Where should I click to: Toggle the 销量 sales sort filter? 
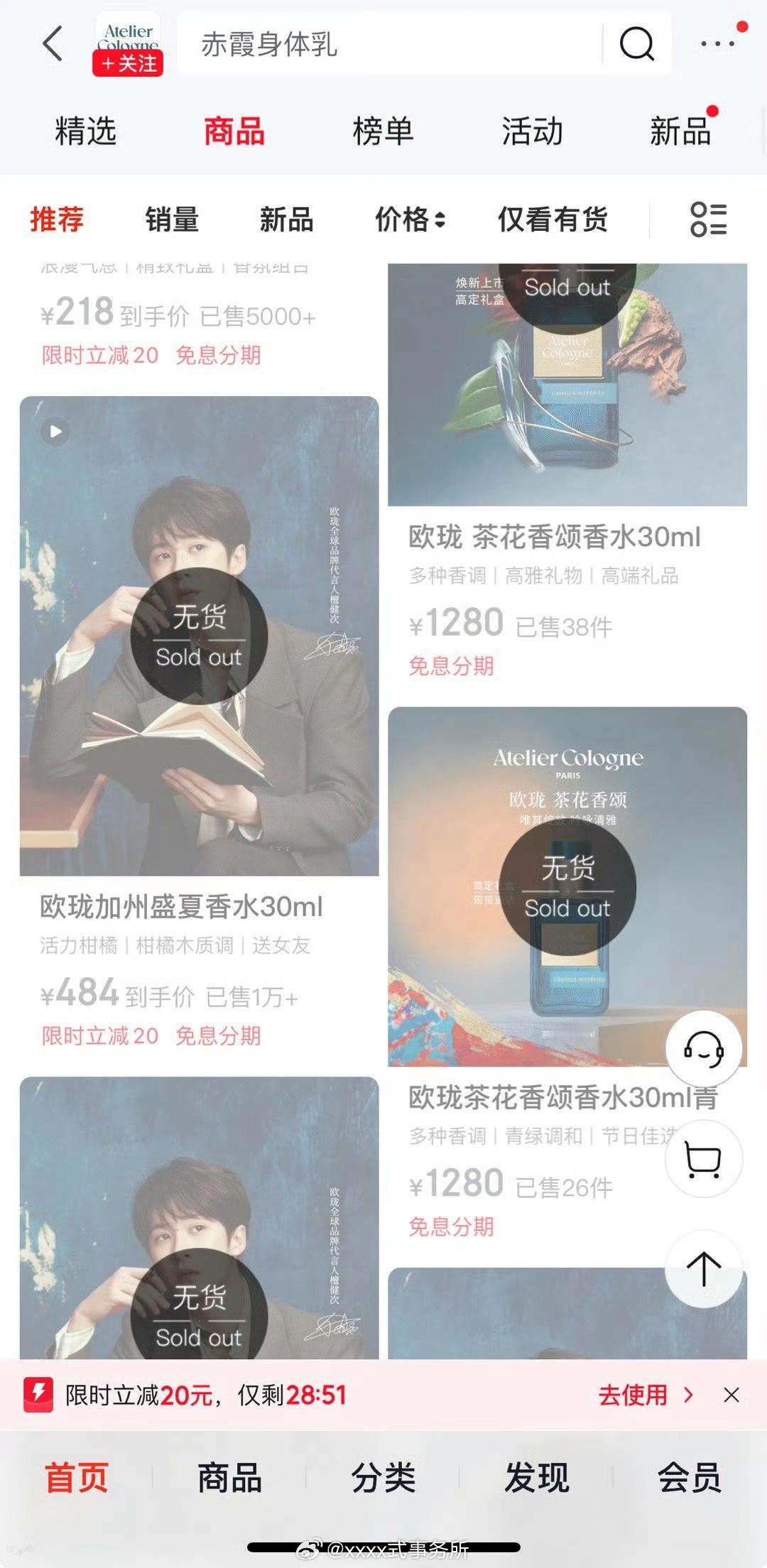pos(171,219)
